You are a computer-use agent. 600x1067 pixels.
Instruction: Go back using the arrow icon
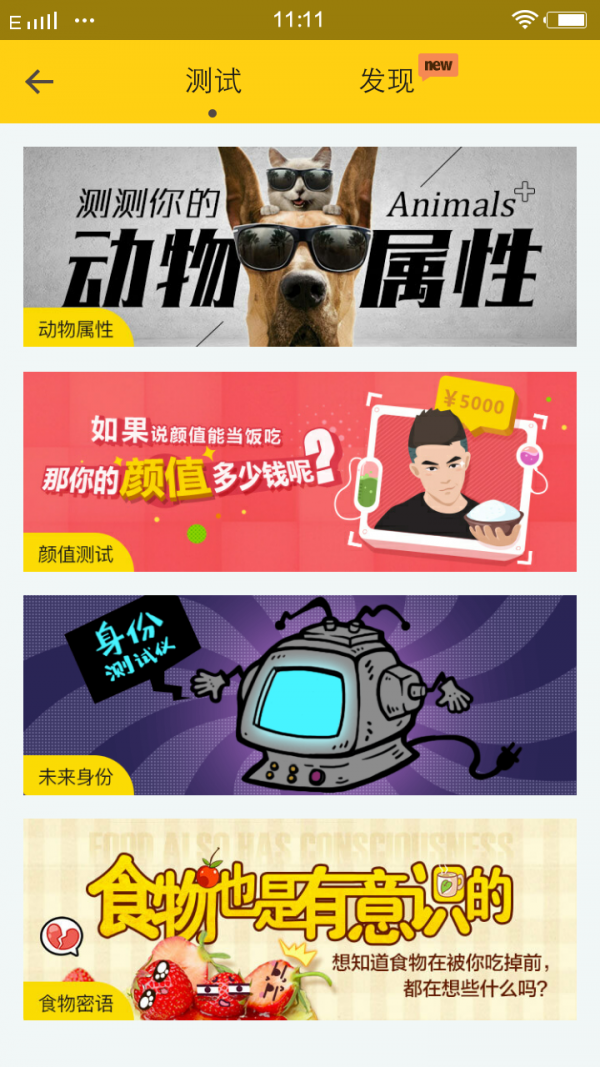[x=39, y=82]
